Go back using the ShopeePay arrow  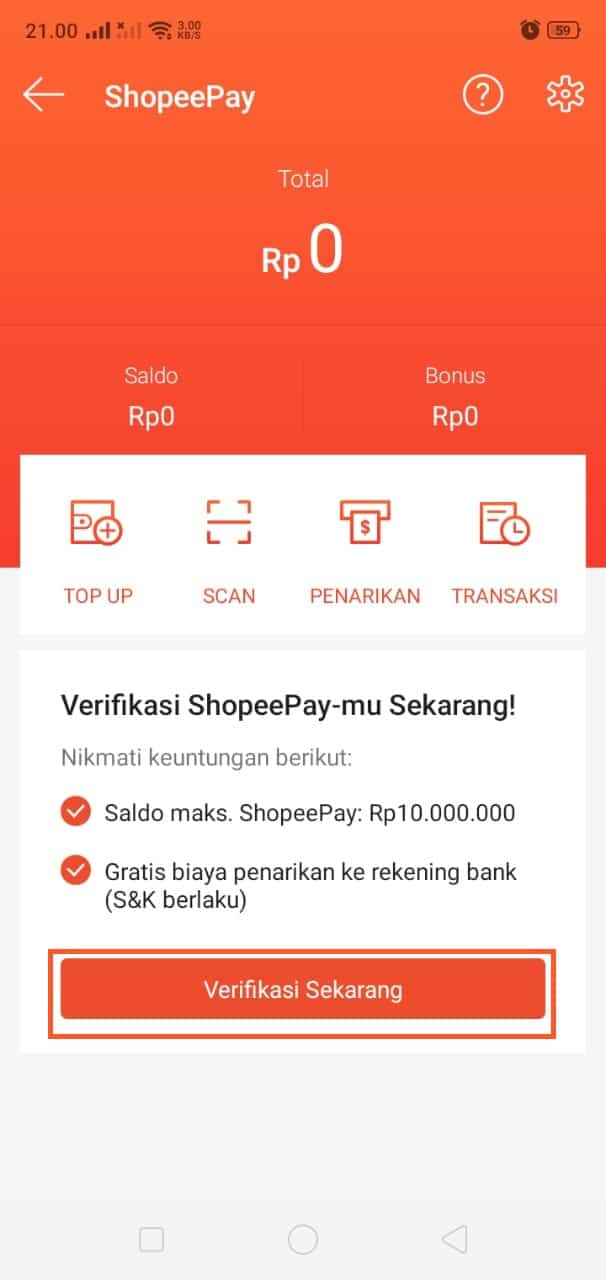43,96
